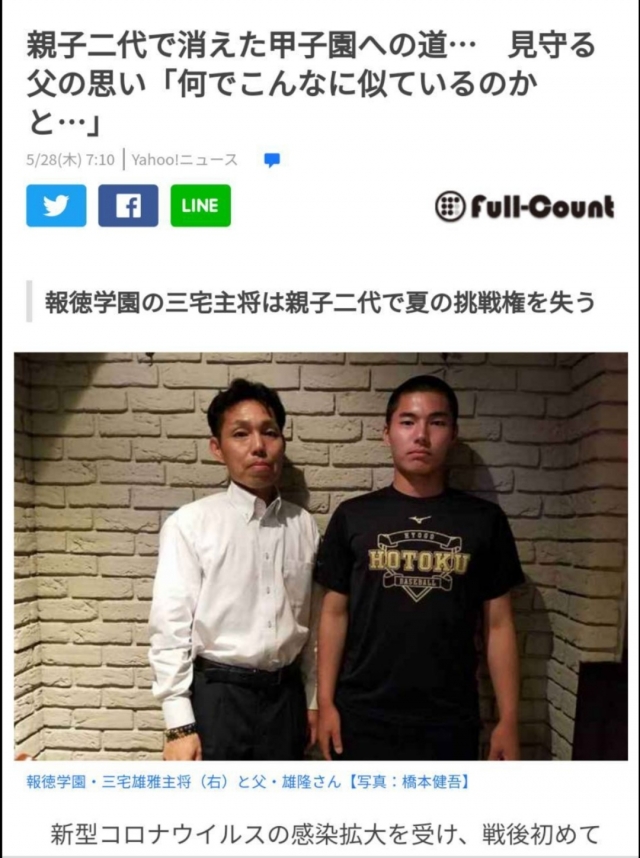Share the article on Twitter
This screenshot has height=858, width=640.
pyautogui.click(x=56, y=206)
